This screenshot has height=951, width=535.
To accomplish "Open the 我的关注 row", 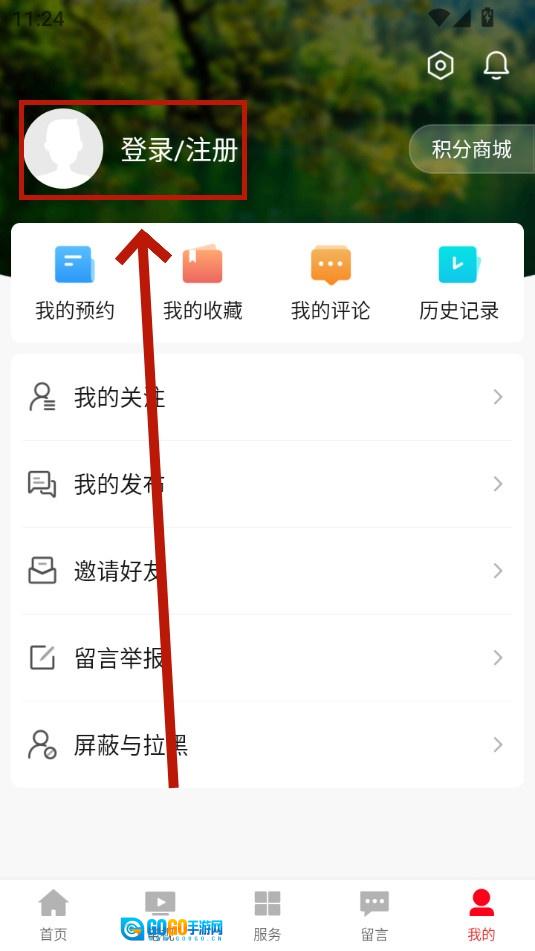I will coord(267,397).
